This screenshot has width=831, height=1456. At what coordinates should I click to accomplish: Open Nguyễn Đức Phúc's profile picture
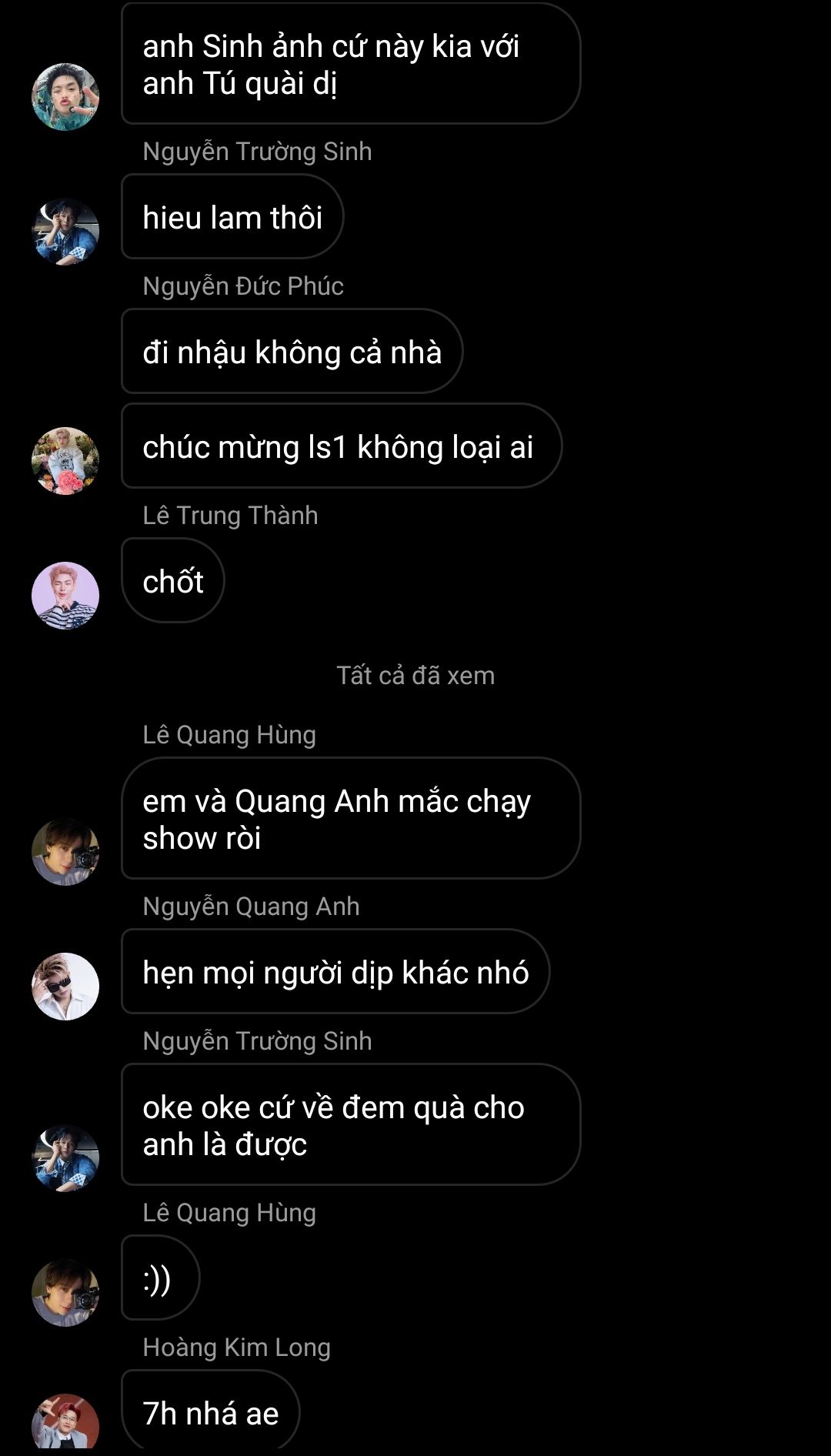(65, 461)
